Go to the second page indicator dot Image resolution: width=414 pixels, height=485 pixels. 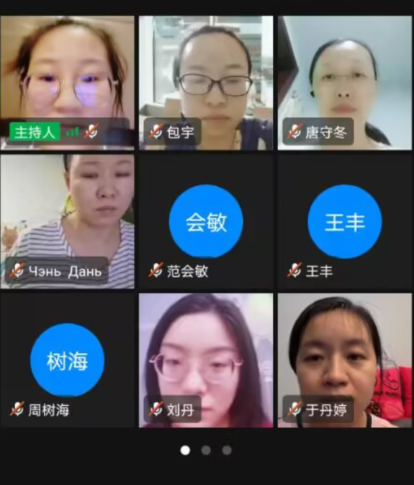(x=206, y=450)
